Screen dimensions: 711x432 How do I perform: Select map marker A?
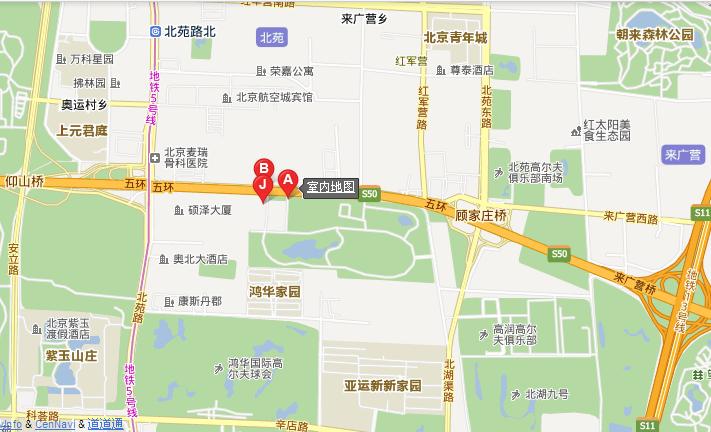point(288,182)
